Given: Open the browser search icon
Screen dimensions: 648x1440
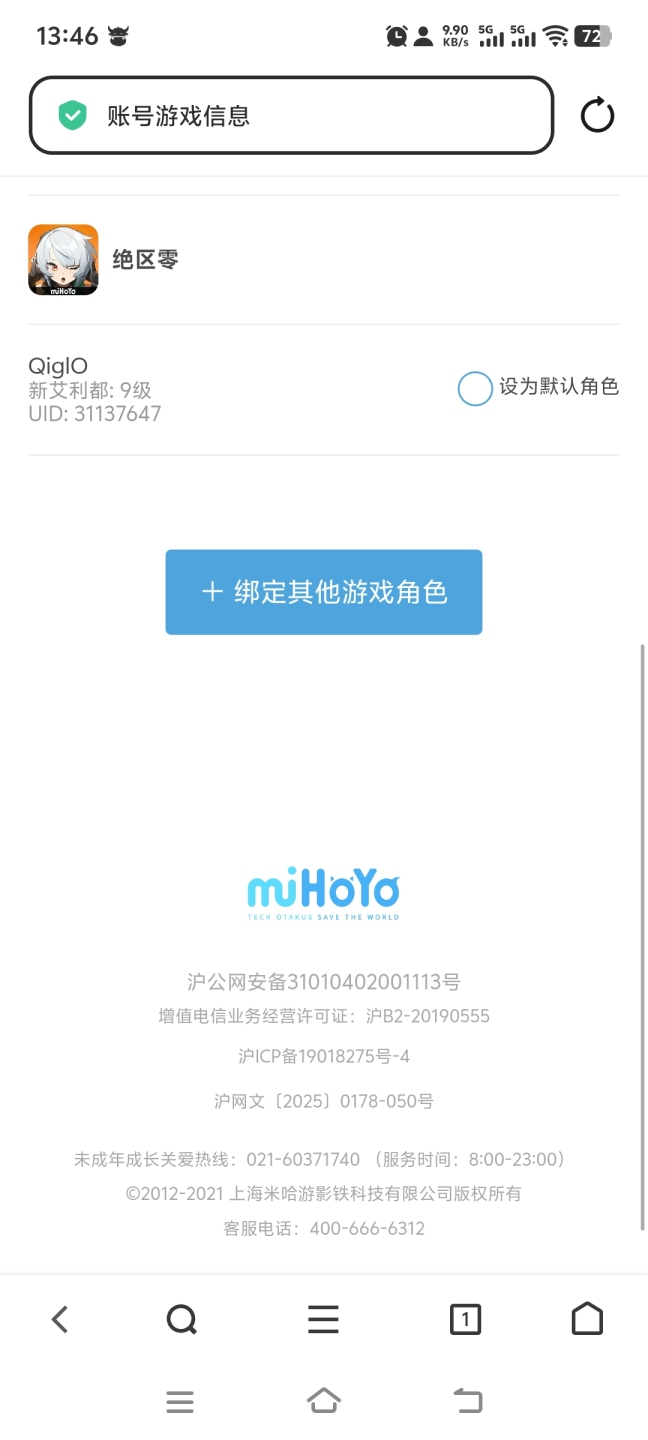Looking at the screenshot, I should (182, 1320).
